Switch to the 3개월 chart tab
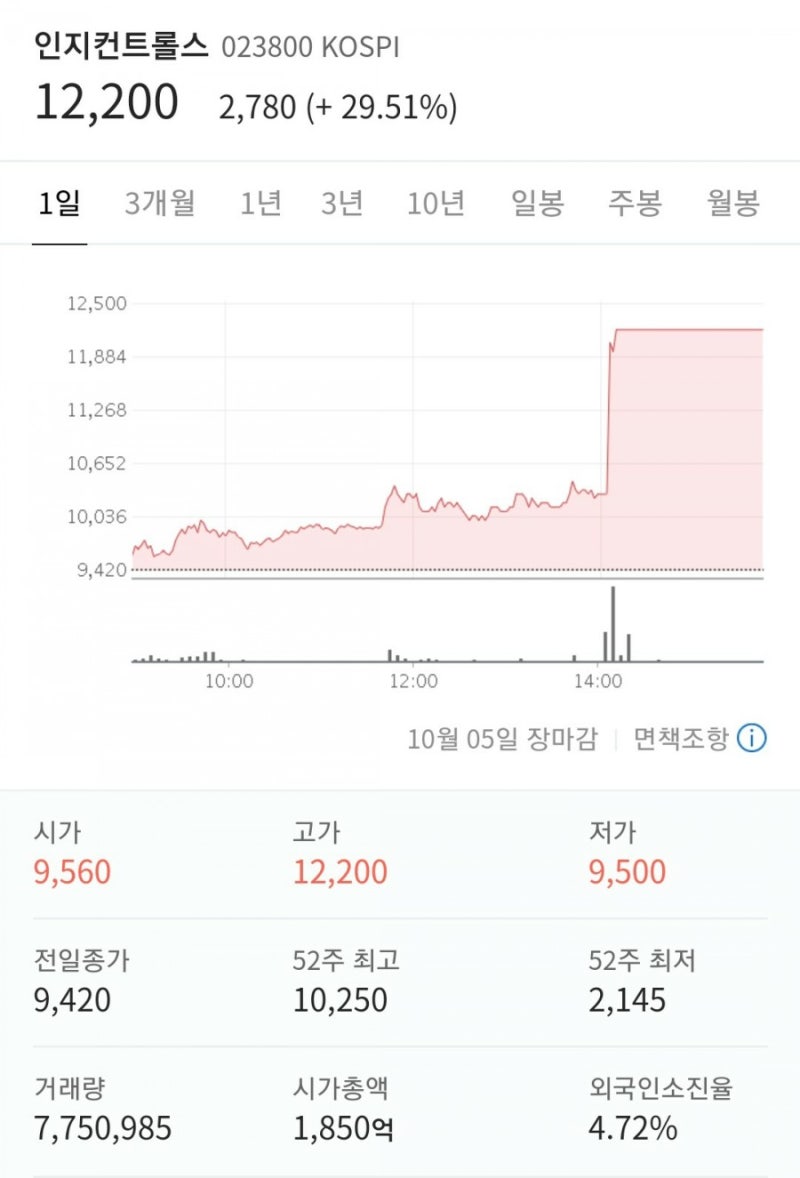The image size is (800, 1178). 160,202
